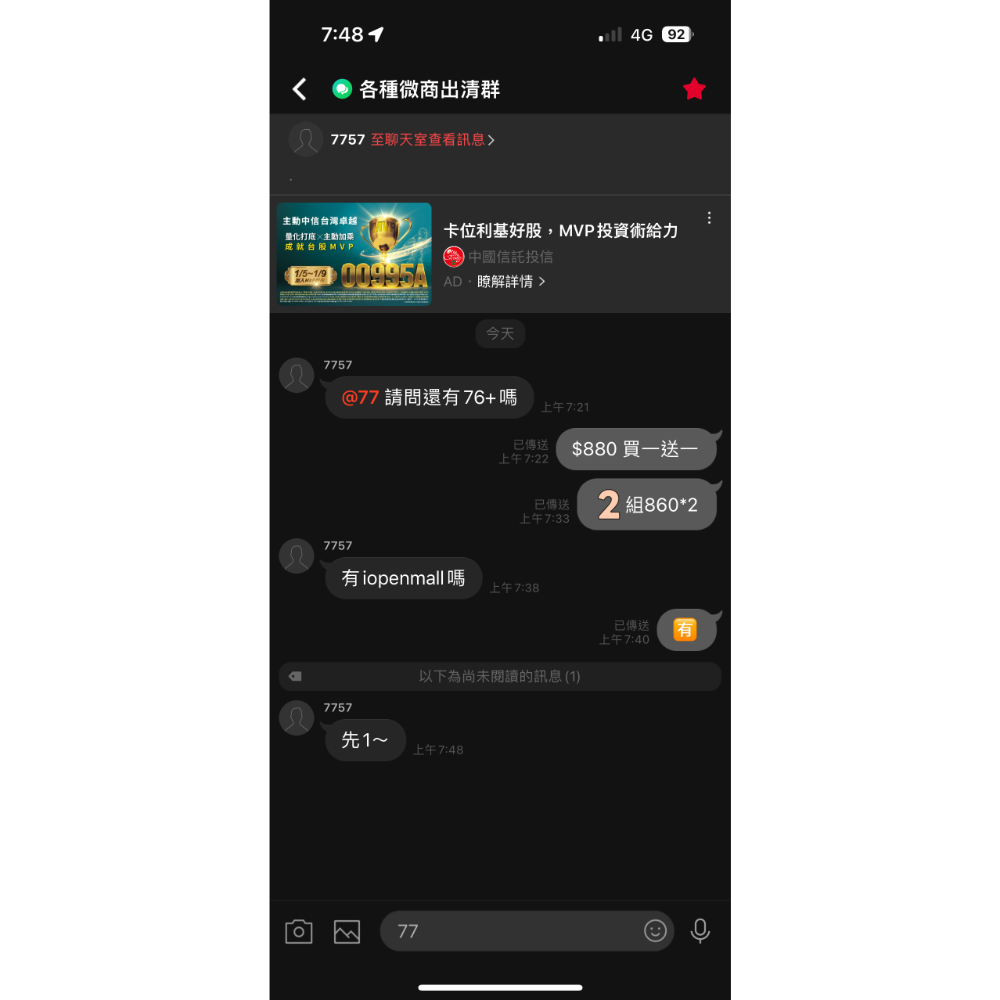View profile of sender of 有 iopenmall 嗎
The image size is (1000, 1000).
click(x=296, y=556)
